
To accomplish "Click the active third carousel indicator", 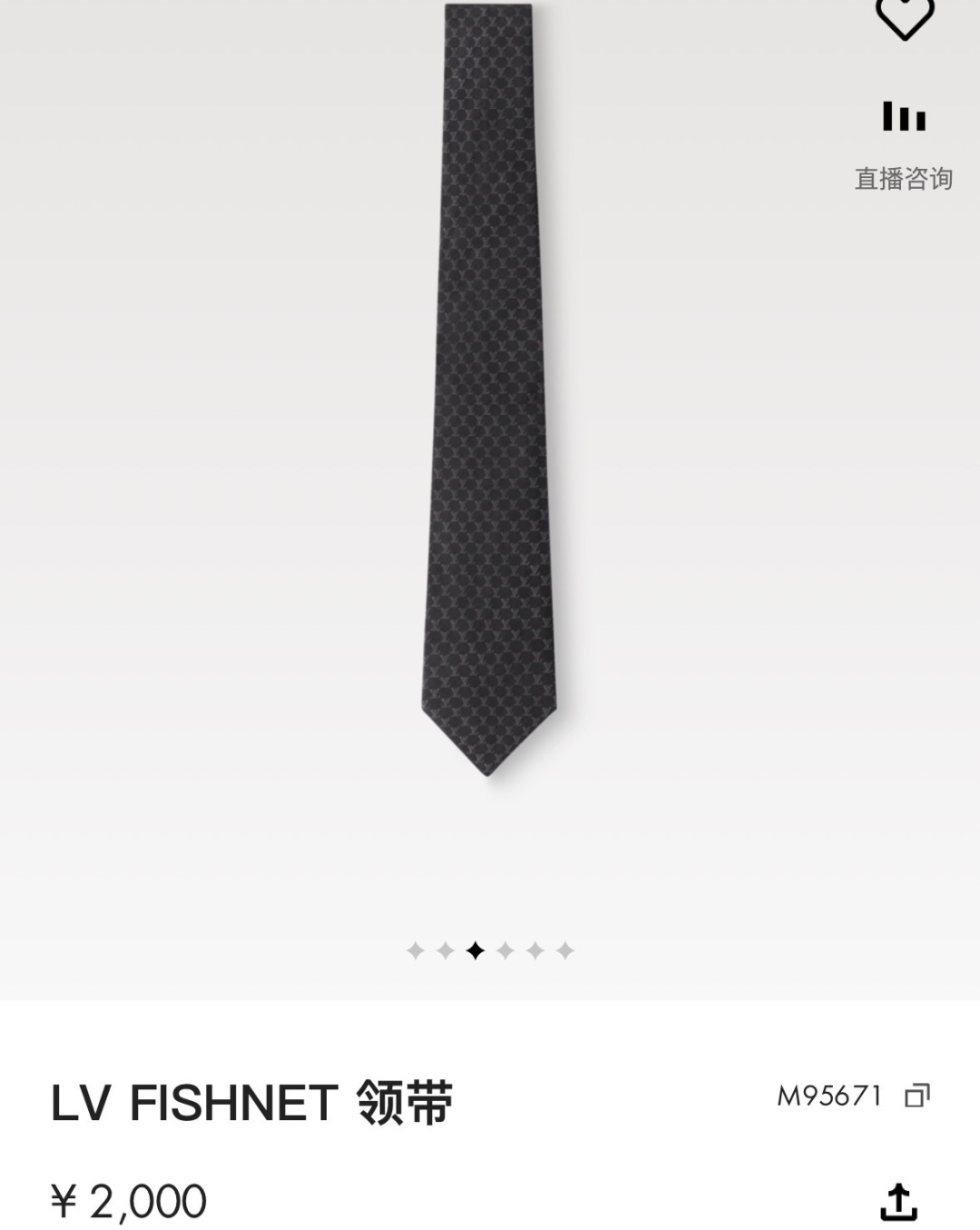I will tap(476, 950).
